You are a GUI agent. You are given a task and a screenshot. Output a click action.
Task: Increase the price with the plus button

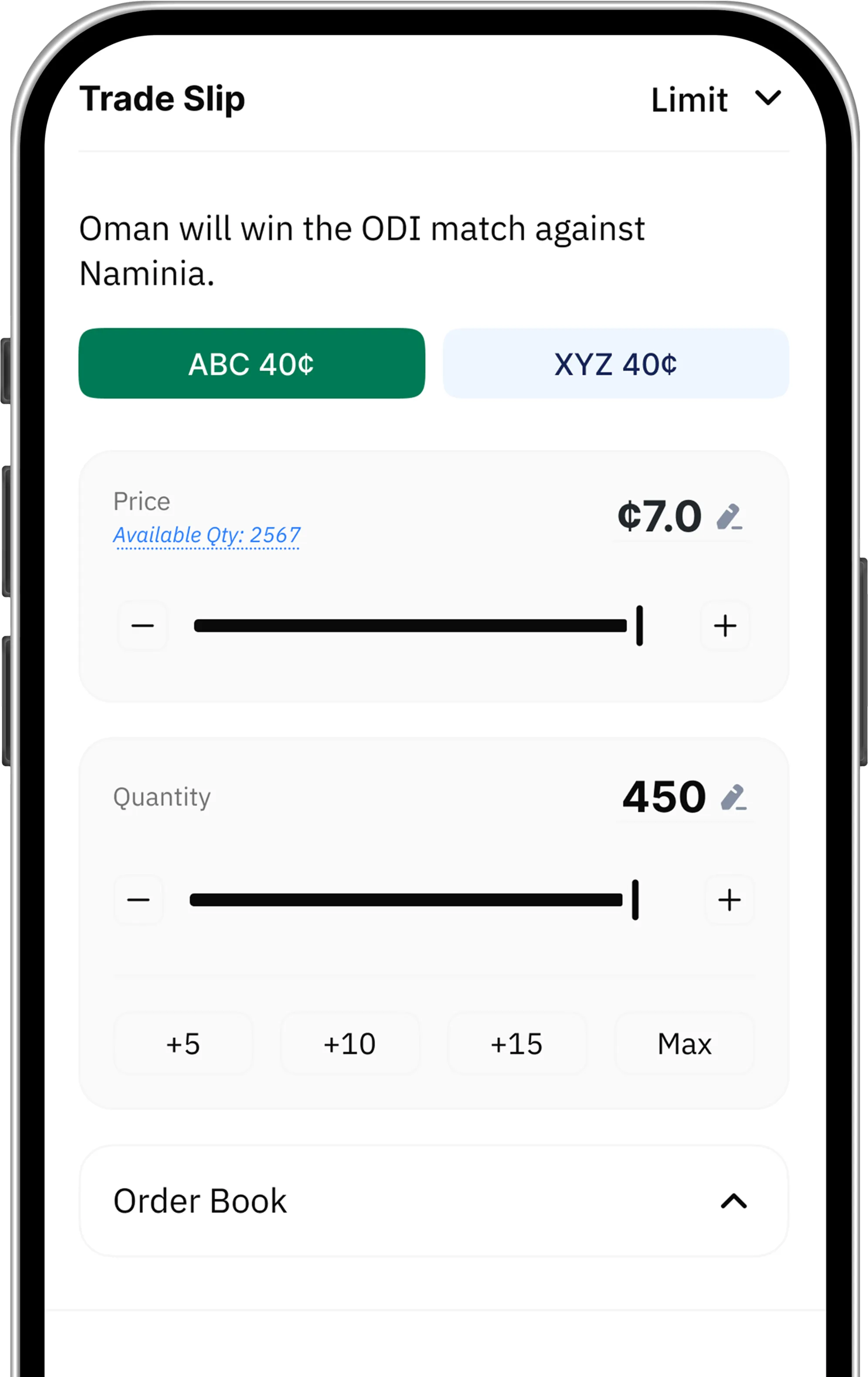725,626
